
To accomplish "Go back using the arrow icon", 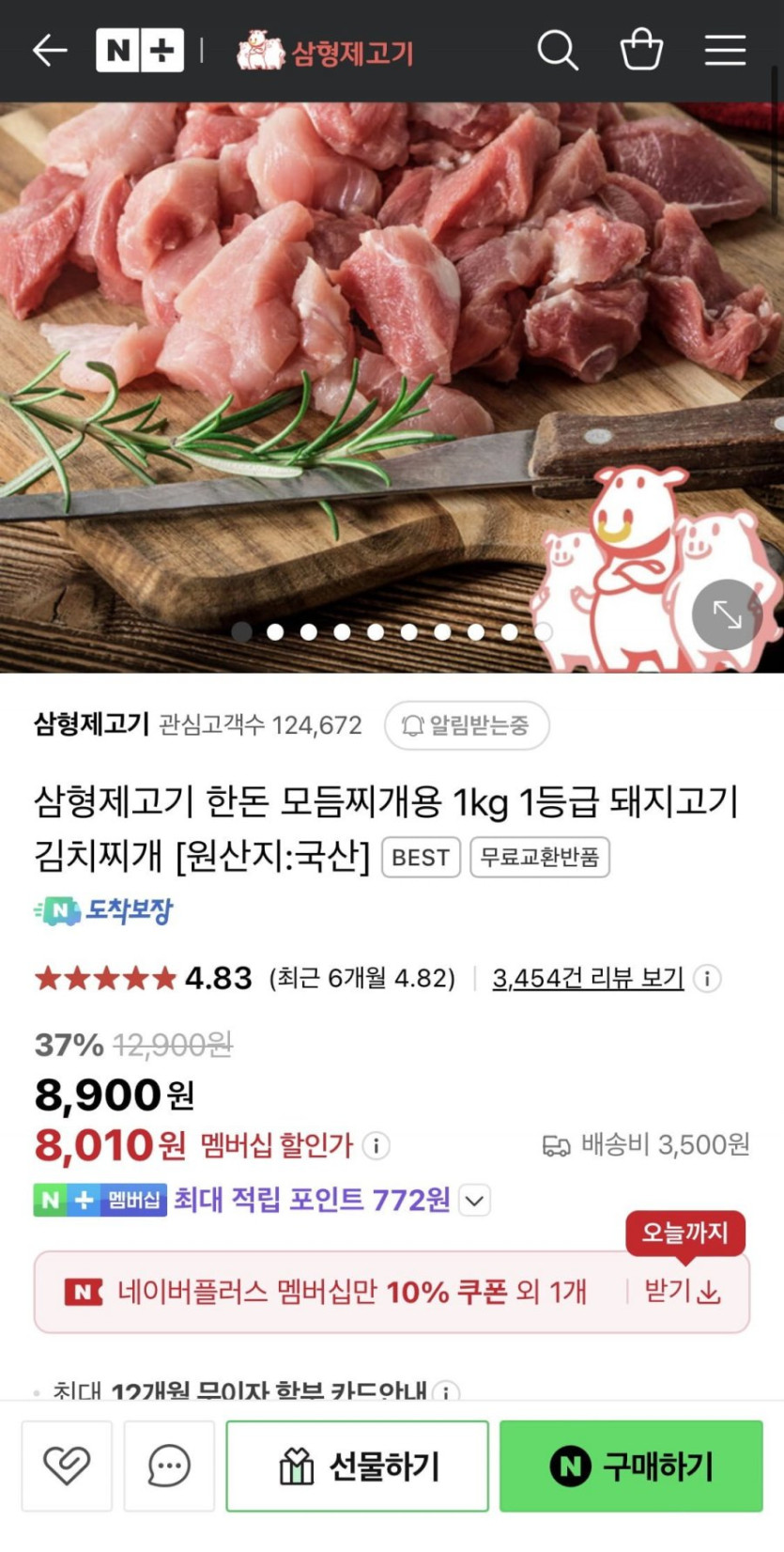I will click(49, 51).
